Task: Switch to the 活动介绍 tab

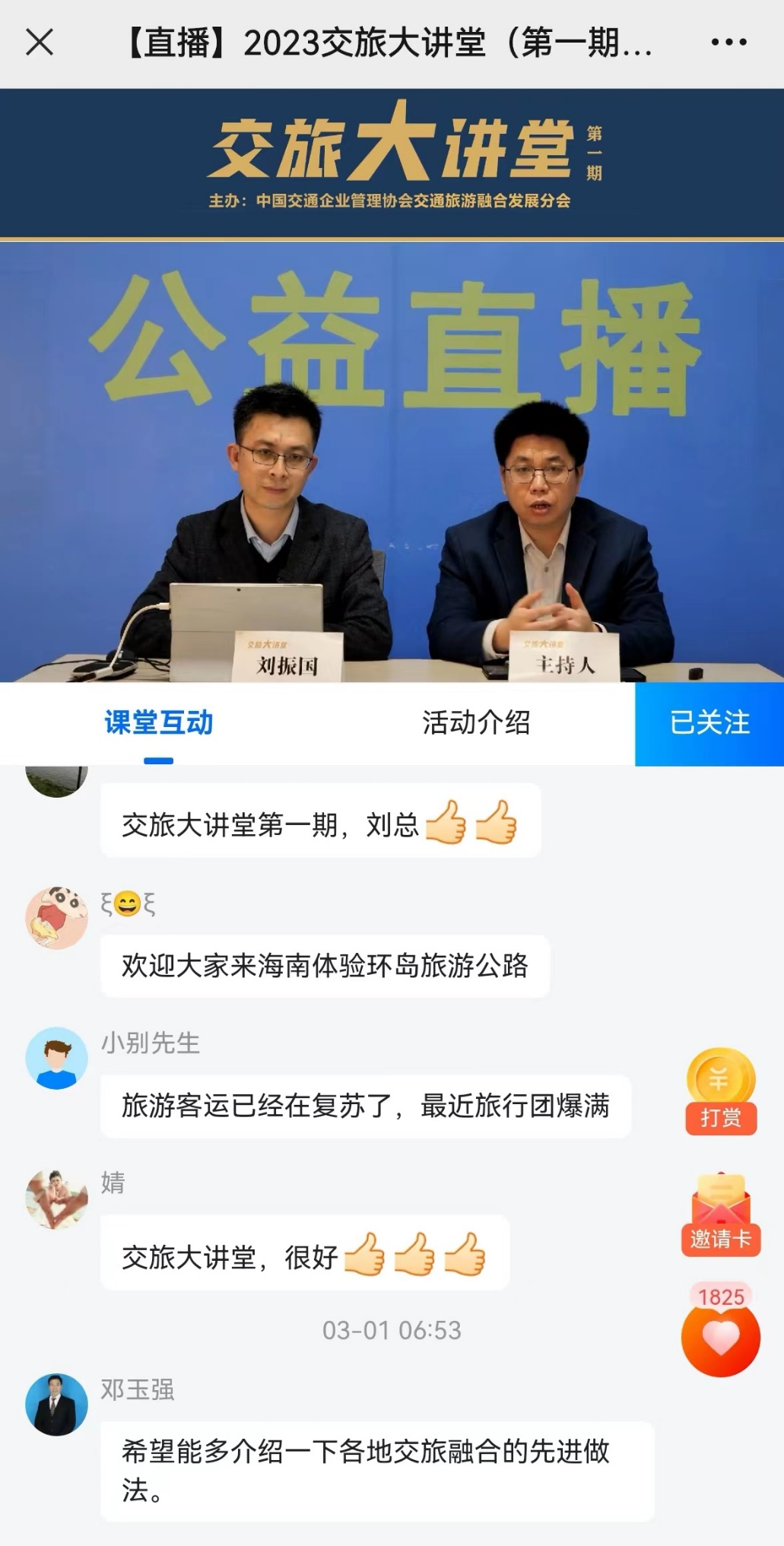Action: (x=476, y=722)
